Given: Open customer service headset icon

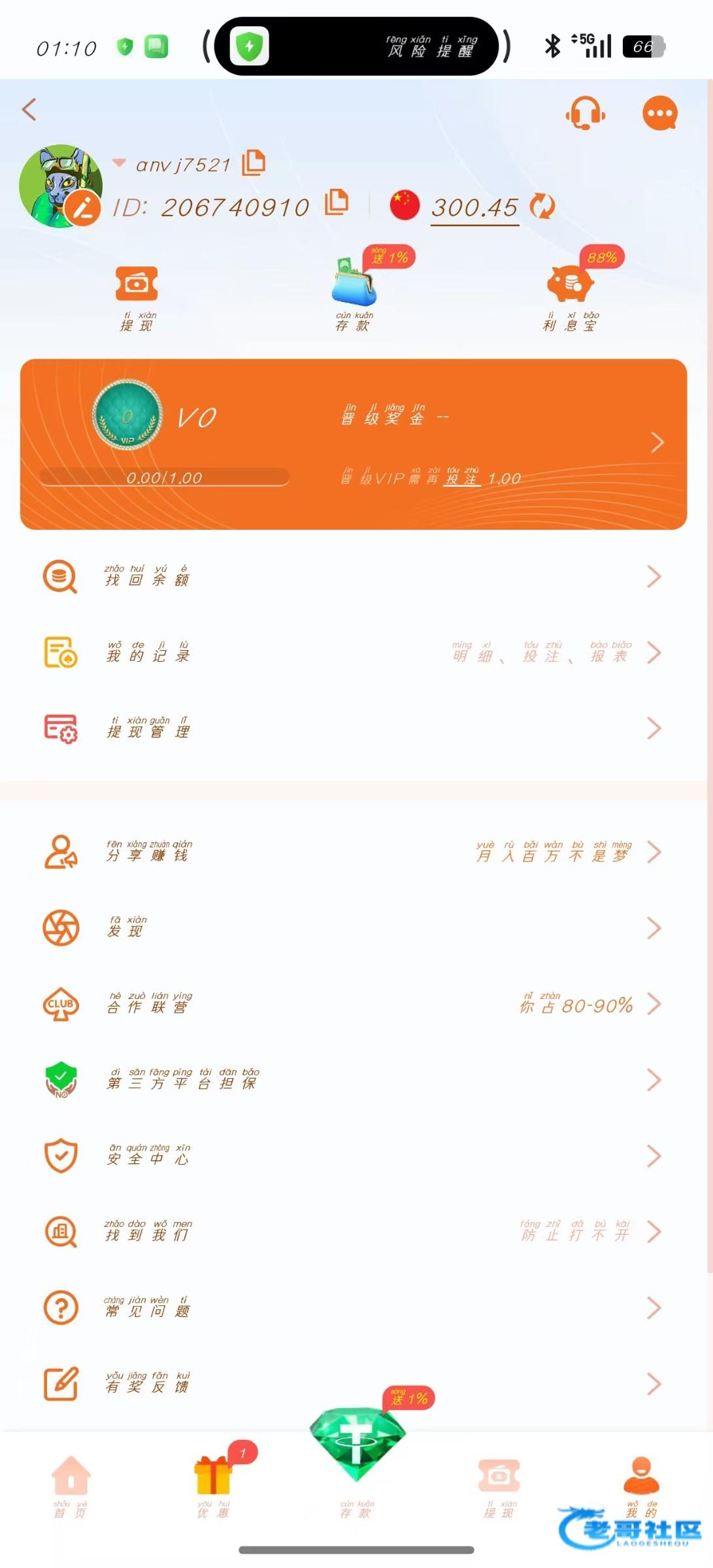Looking at the screenshot, I should click(585, 113).
